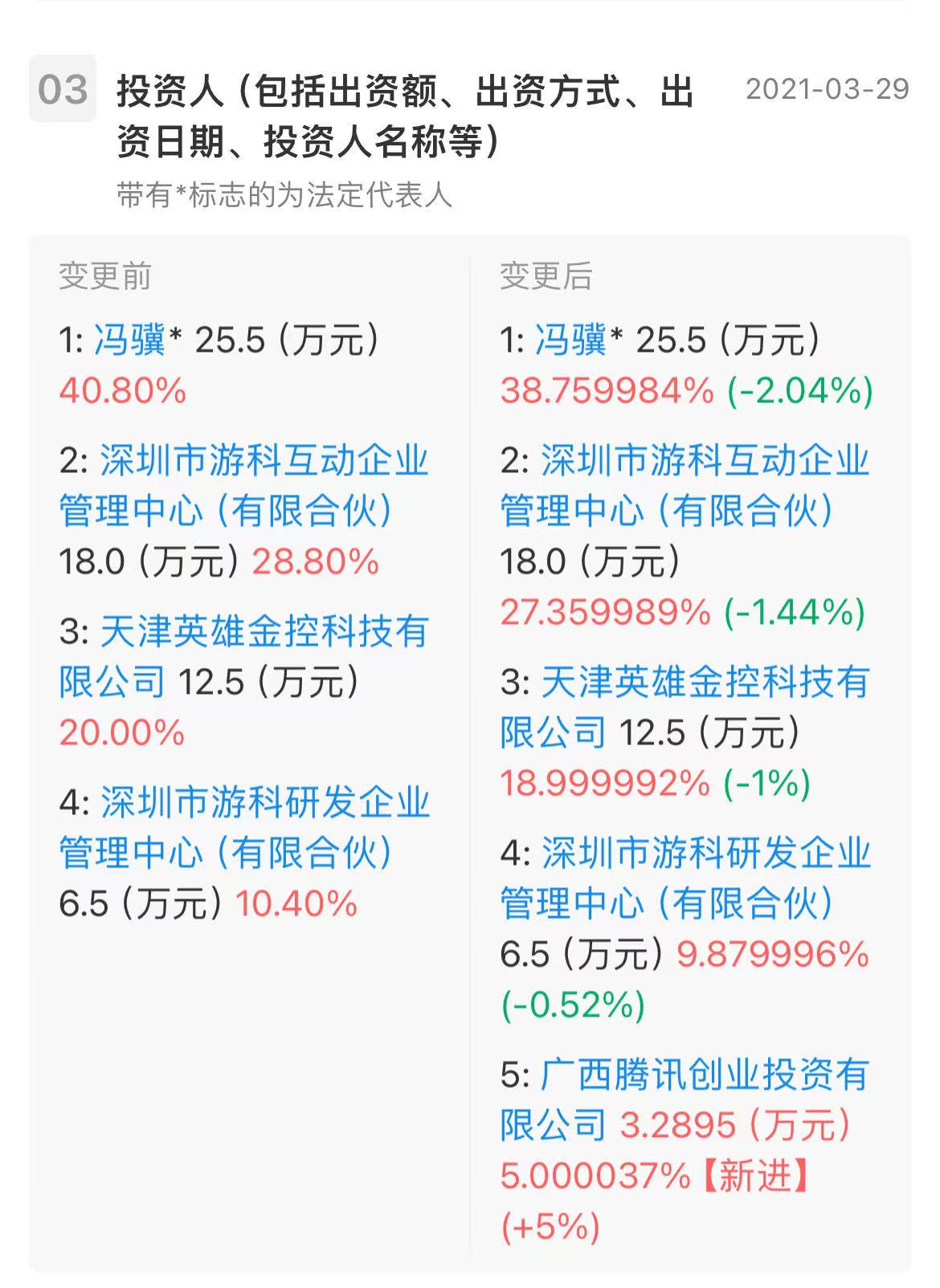Click the 03 section number badge
940x1288 pixels.
(x=62, y=90)
